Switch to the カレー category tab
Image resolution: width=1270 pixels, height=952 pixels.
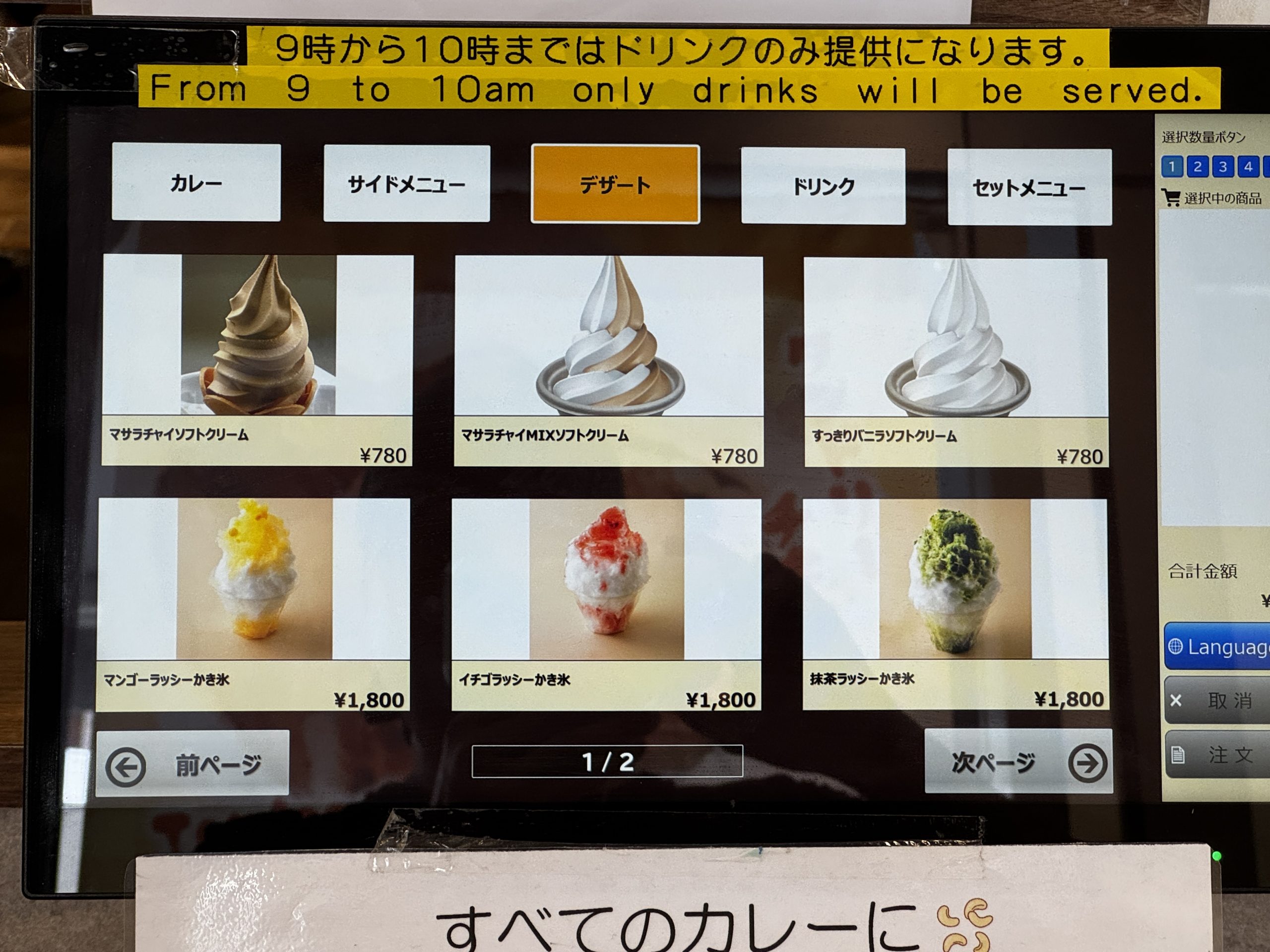[x=196, y=182]
